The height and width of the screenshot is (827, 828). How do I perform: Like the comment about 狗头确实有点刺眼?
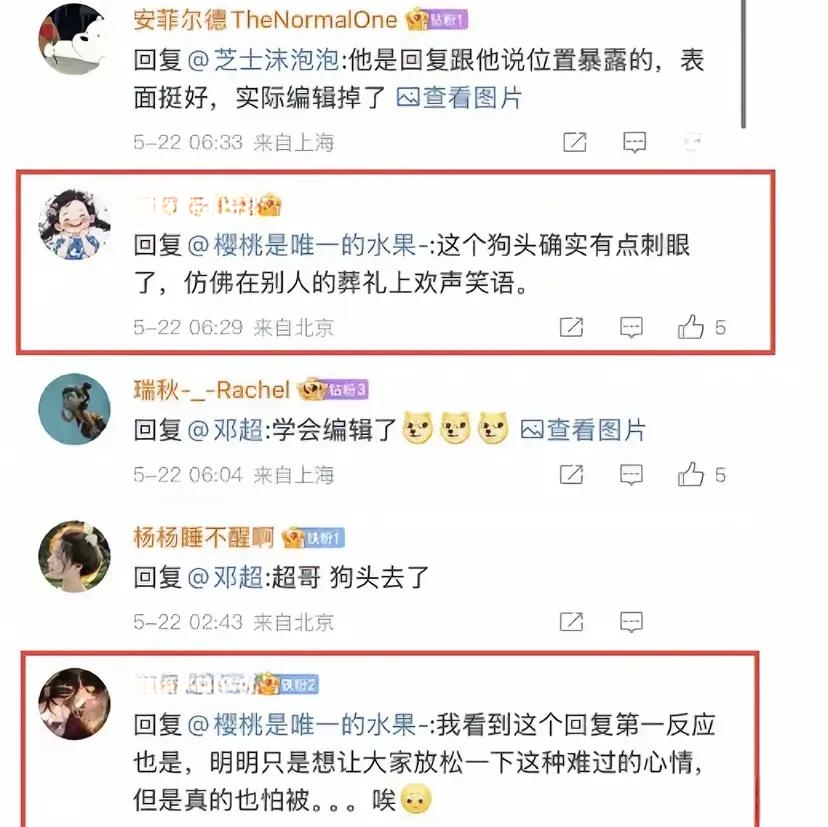coord(692,327)
